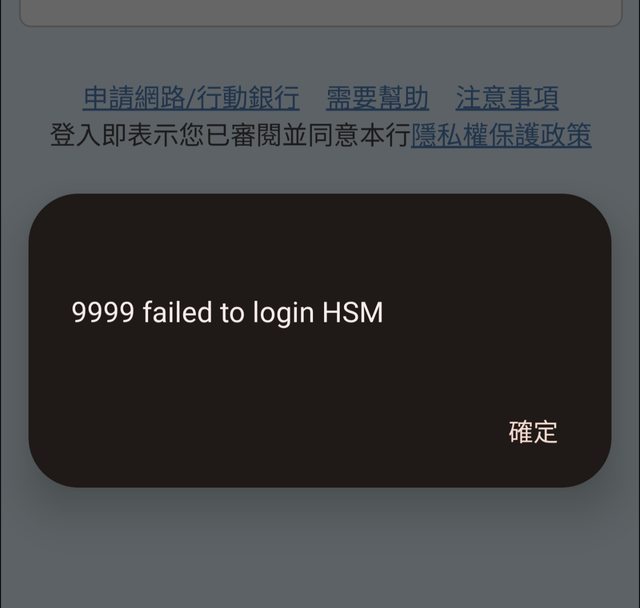
Task: Open the 隱私權保護政策 privacy policy link
Action: (501, 135)
